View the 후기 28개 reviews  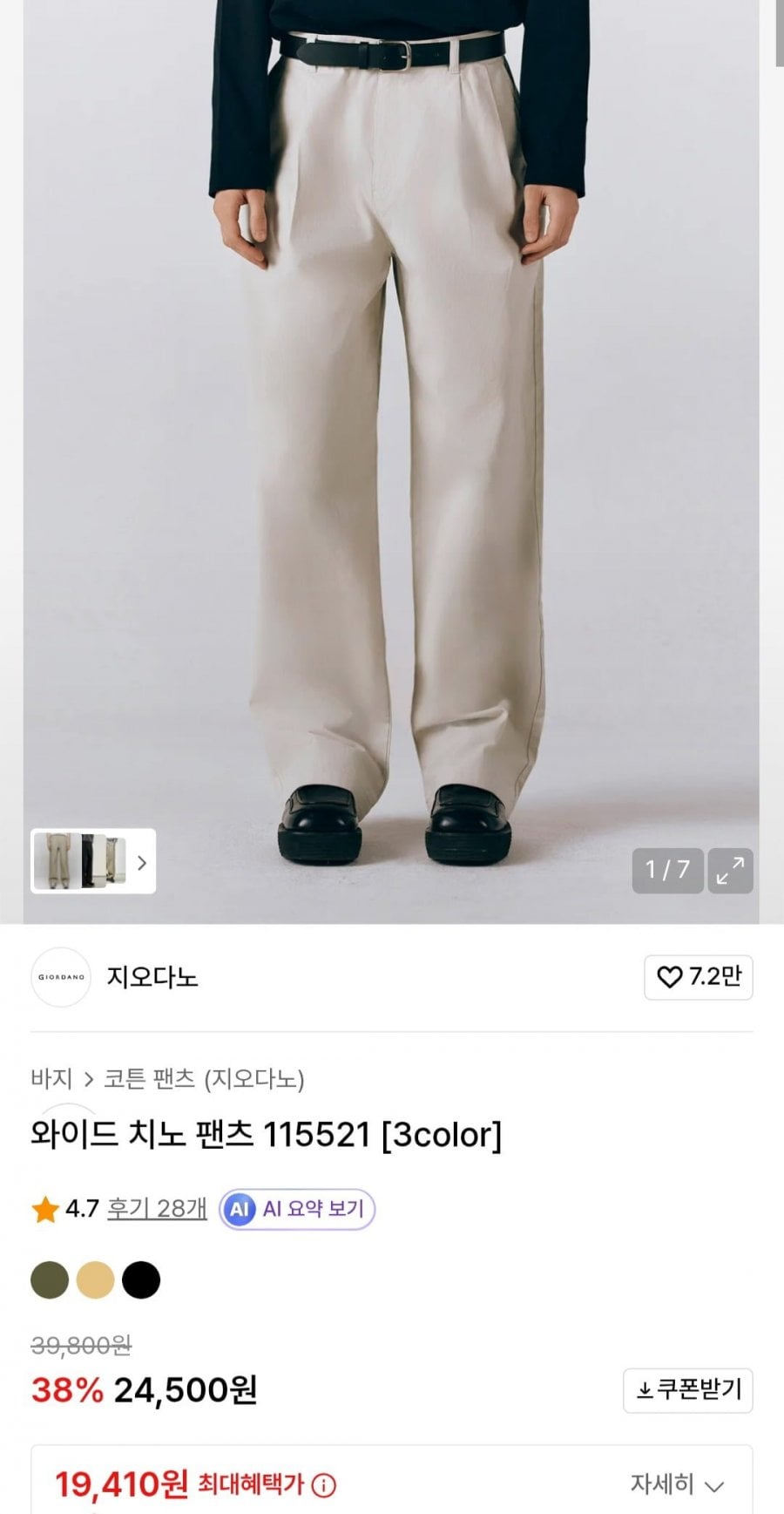(x=157, y=1209)
